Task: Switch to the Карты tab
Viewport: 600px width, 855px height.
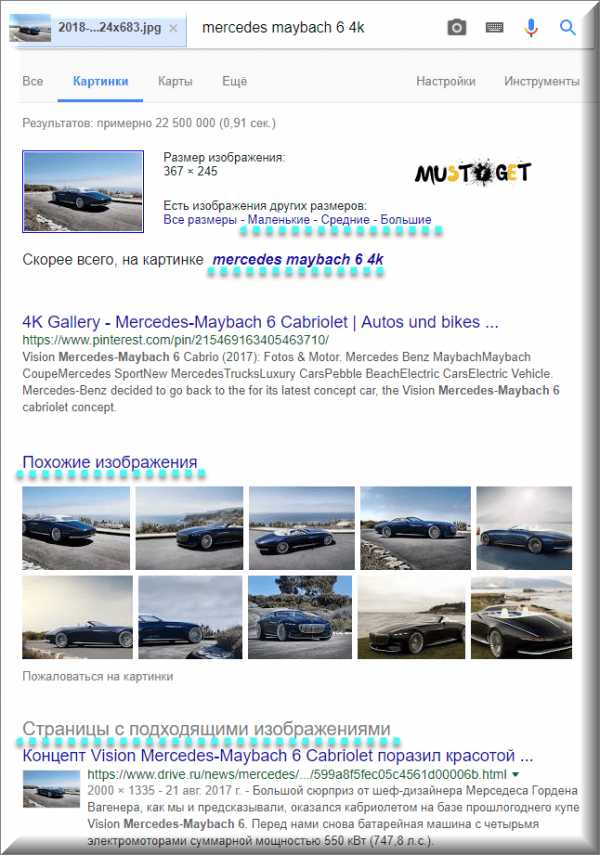Action: (x=175, y=81)
